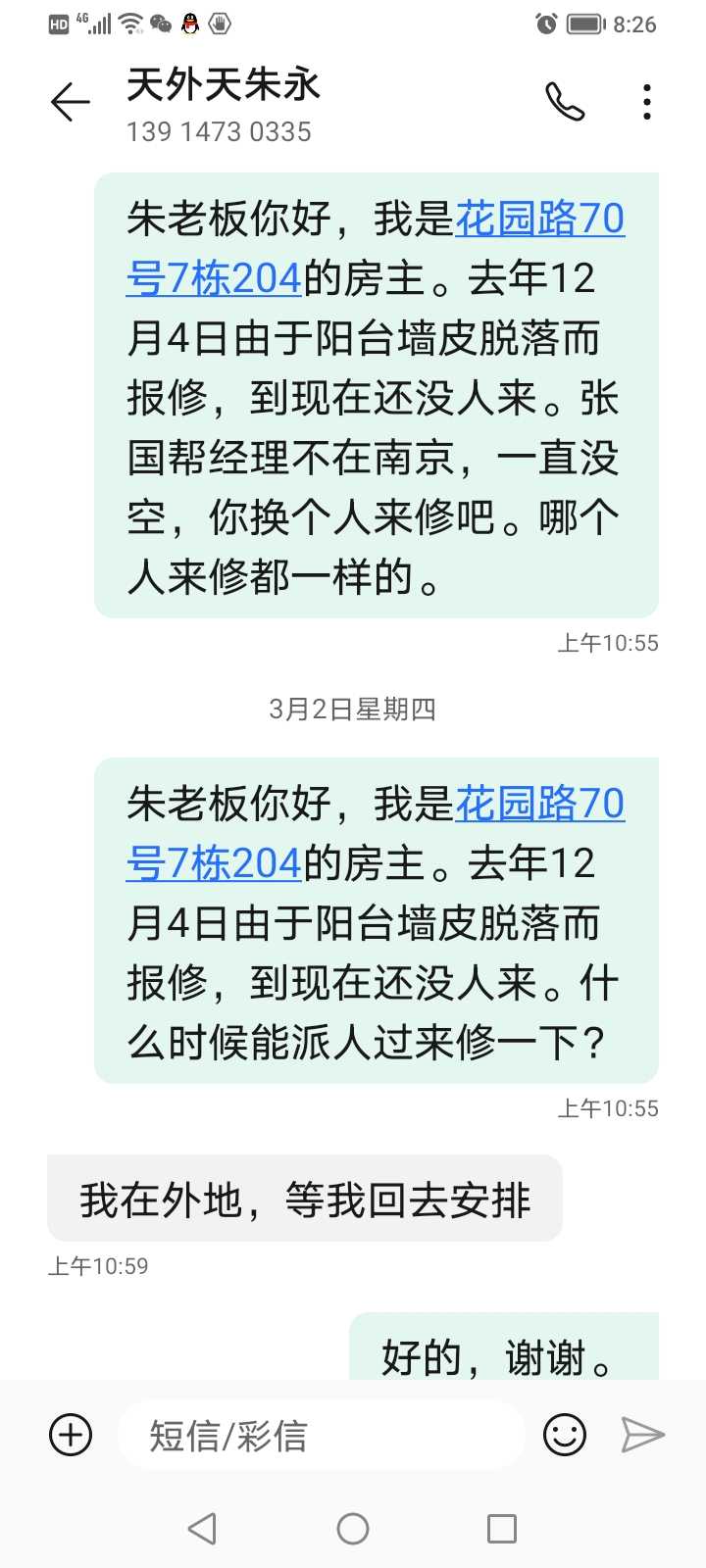706x1568 pixels.
Task: Go back from the conversation
Action: coord(70,102)
